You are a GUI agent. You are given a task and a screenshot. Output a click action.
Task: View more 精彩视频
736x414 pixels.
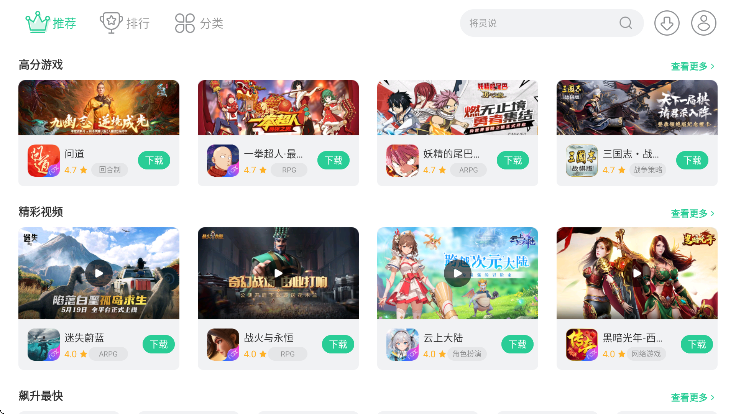(x=692, y=213)
